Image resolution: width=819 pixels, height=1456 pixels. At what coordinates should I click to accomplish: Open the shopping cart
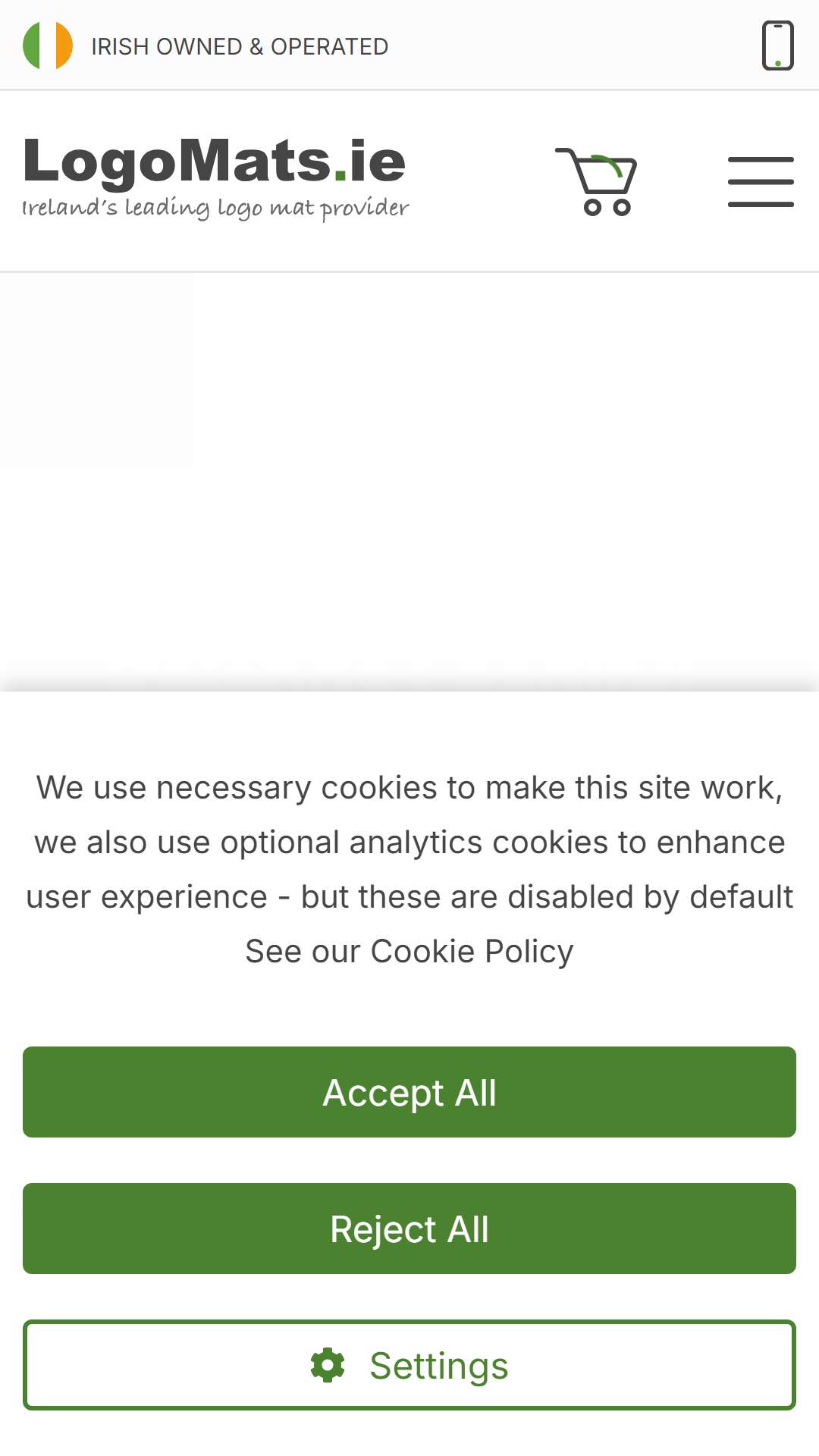(596, 182)
